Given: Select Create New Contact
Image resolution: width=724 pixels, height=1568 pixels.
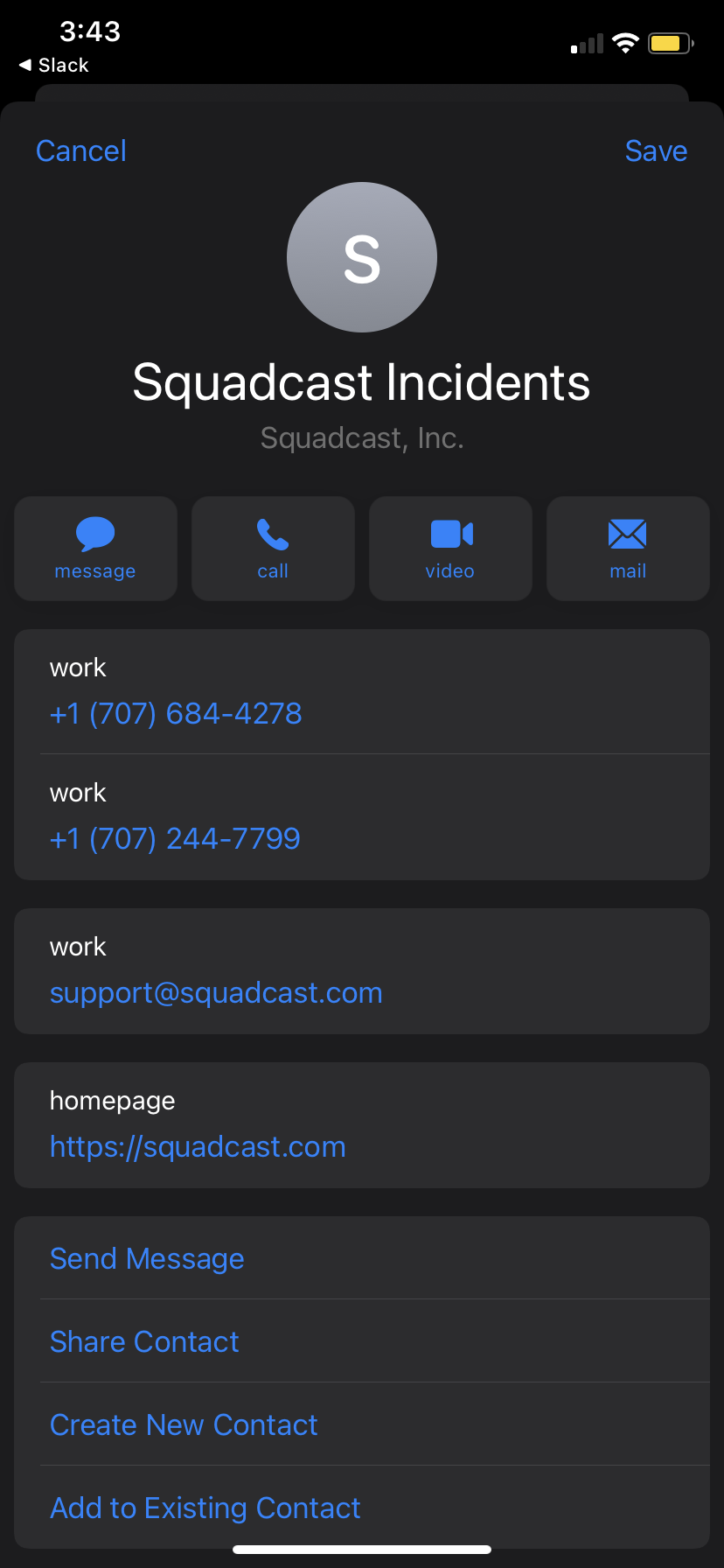Looking at the screenshot, I should (184, 1425).
